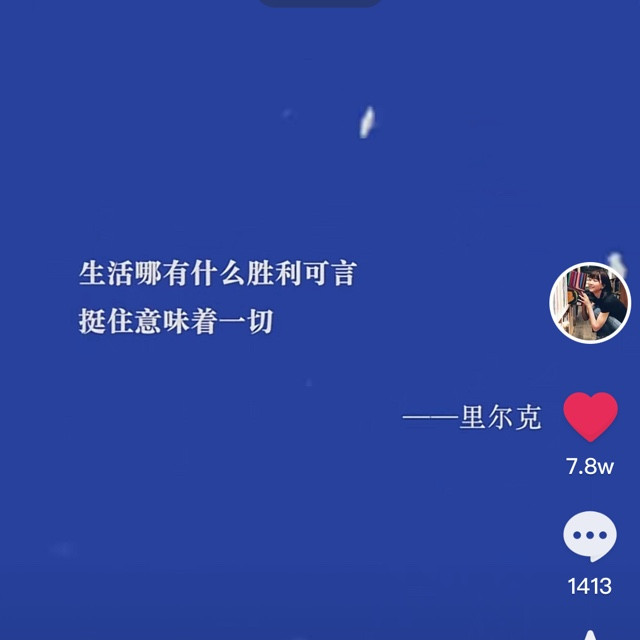Open the comments section
Viewport: 640px width, 640px height.
590,537
